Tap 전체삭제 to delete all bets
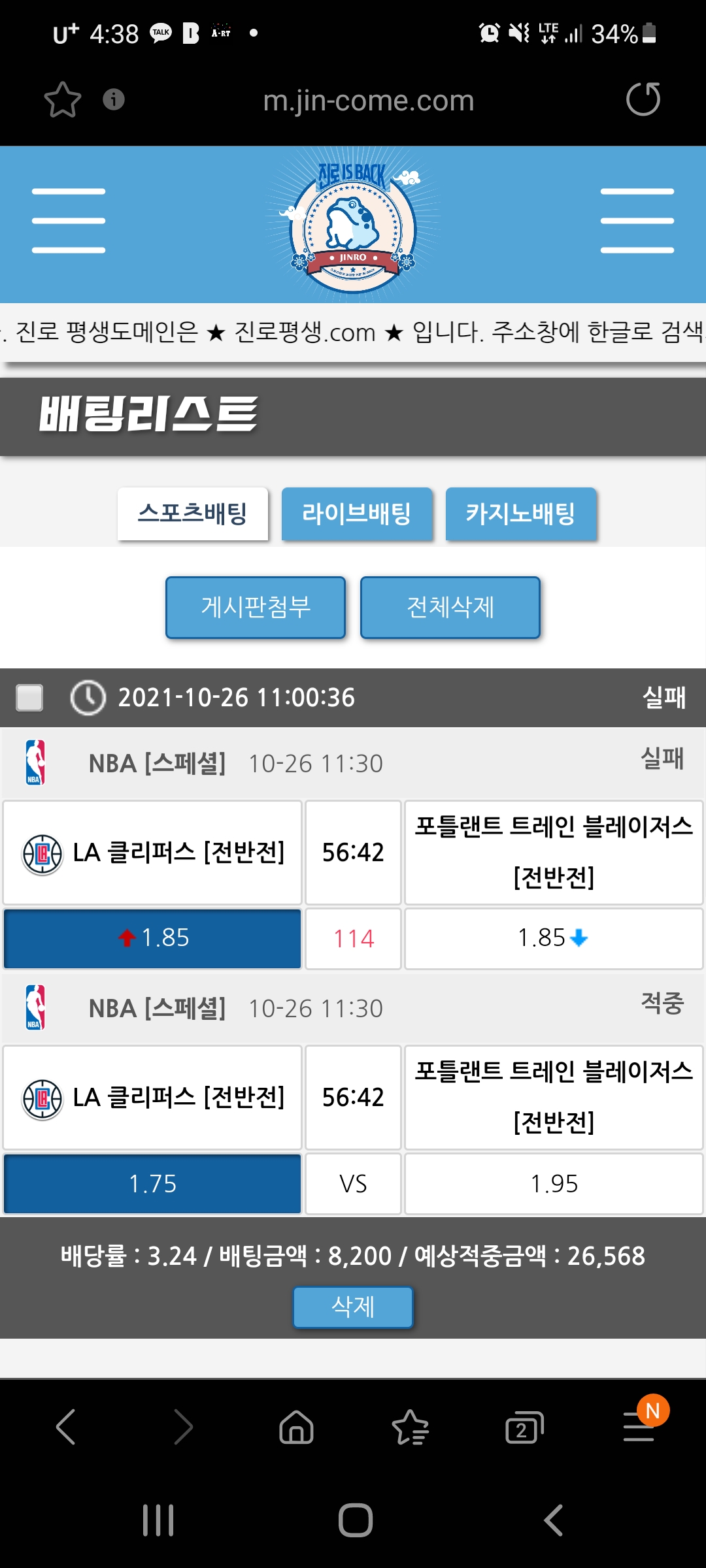 point(450,607)
